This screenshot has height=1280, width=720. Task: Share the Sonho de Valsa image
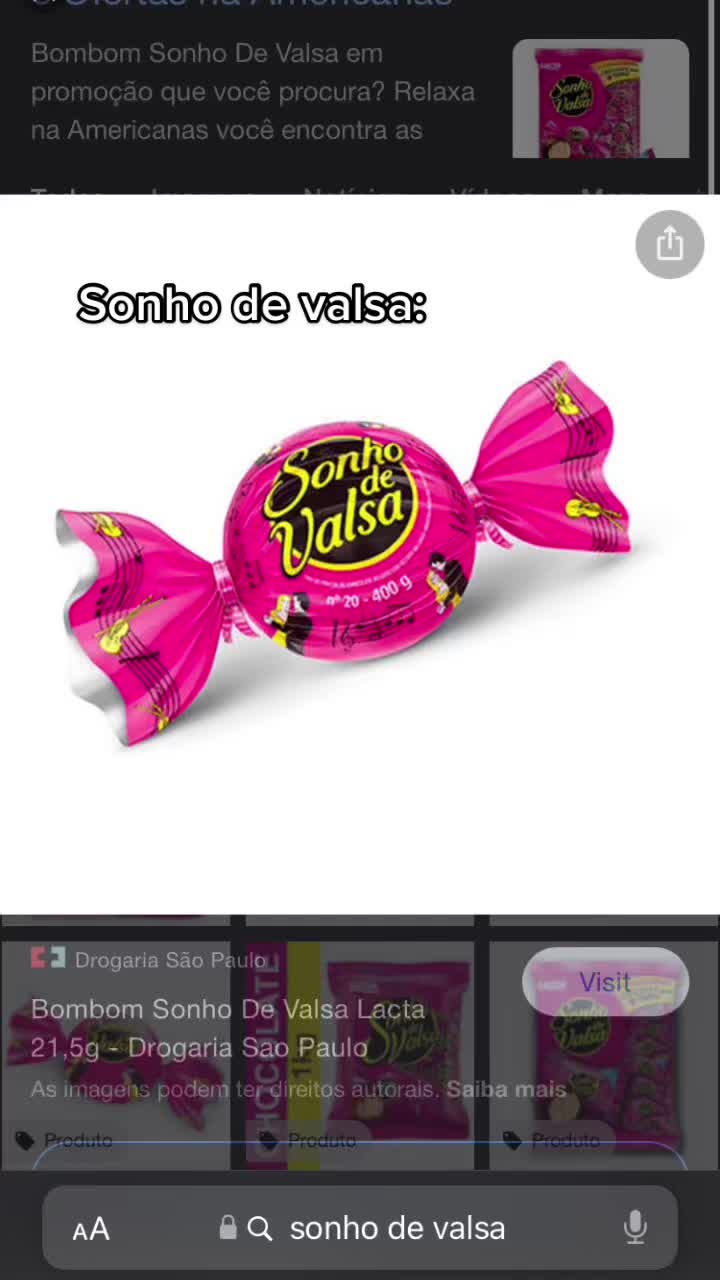[x=669, y=244]
